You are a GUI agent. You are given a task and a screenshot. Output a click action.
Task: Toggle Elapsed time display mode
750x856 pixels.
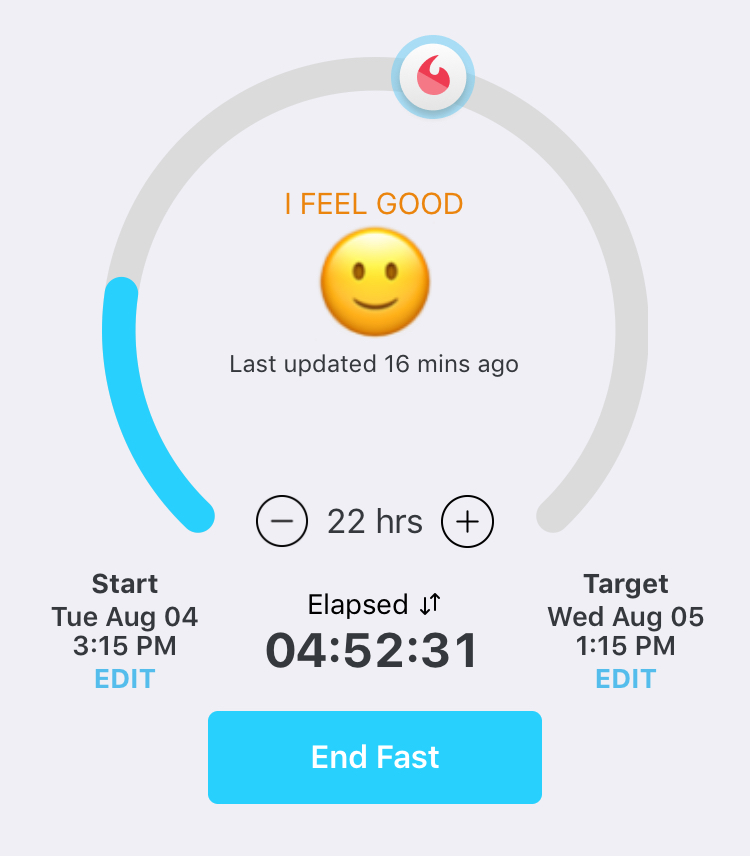[430, 604]
